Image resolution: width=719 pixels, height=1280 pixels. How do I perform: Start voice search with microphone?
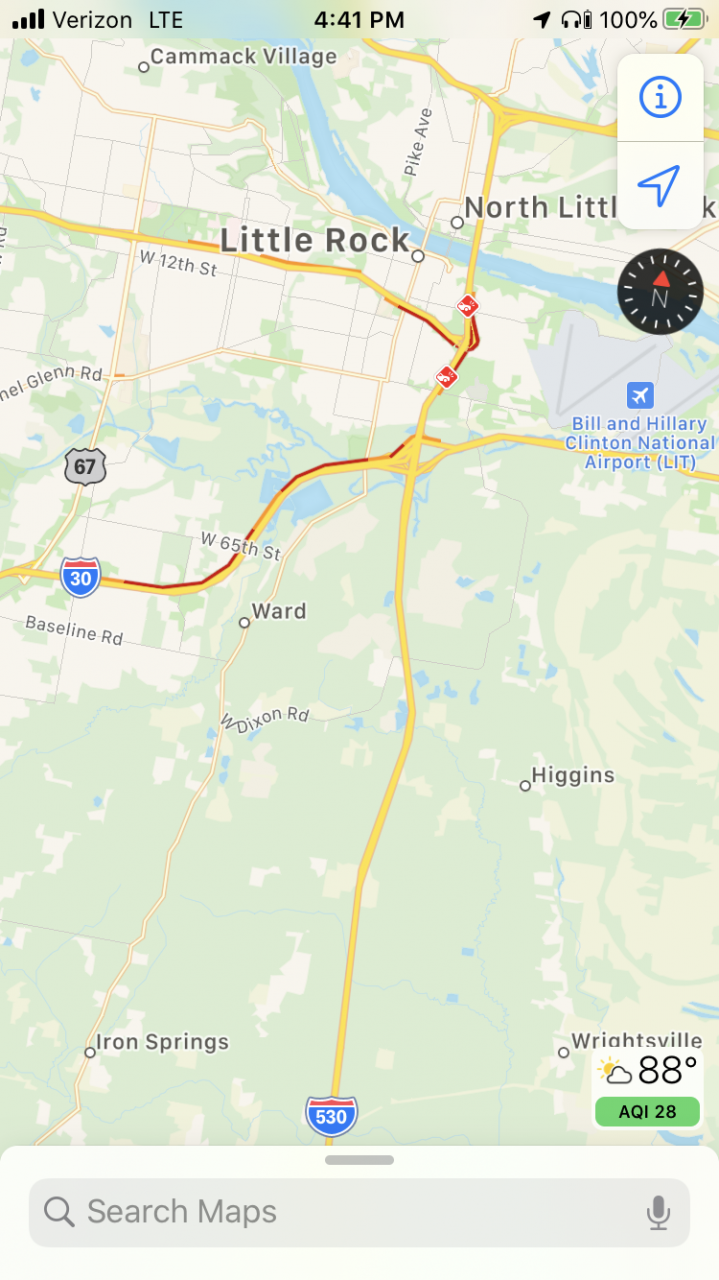click(x=657, y=1212)
